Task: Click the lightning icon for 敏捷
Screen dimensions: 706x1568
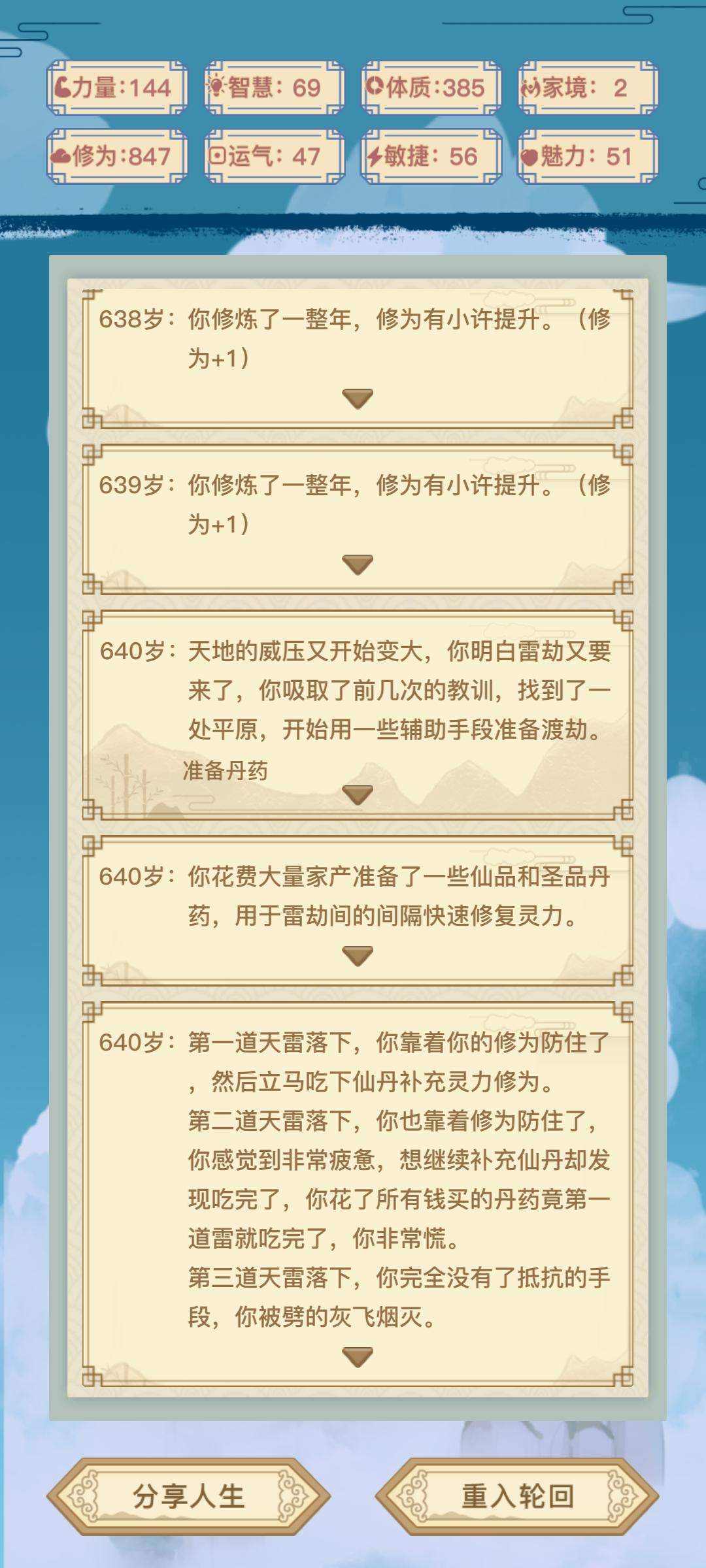Action: [x=375, y=157]
